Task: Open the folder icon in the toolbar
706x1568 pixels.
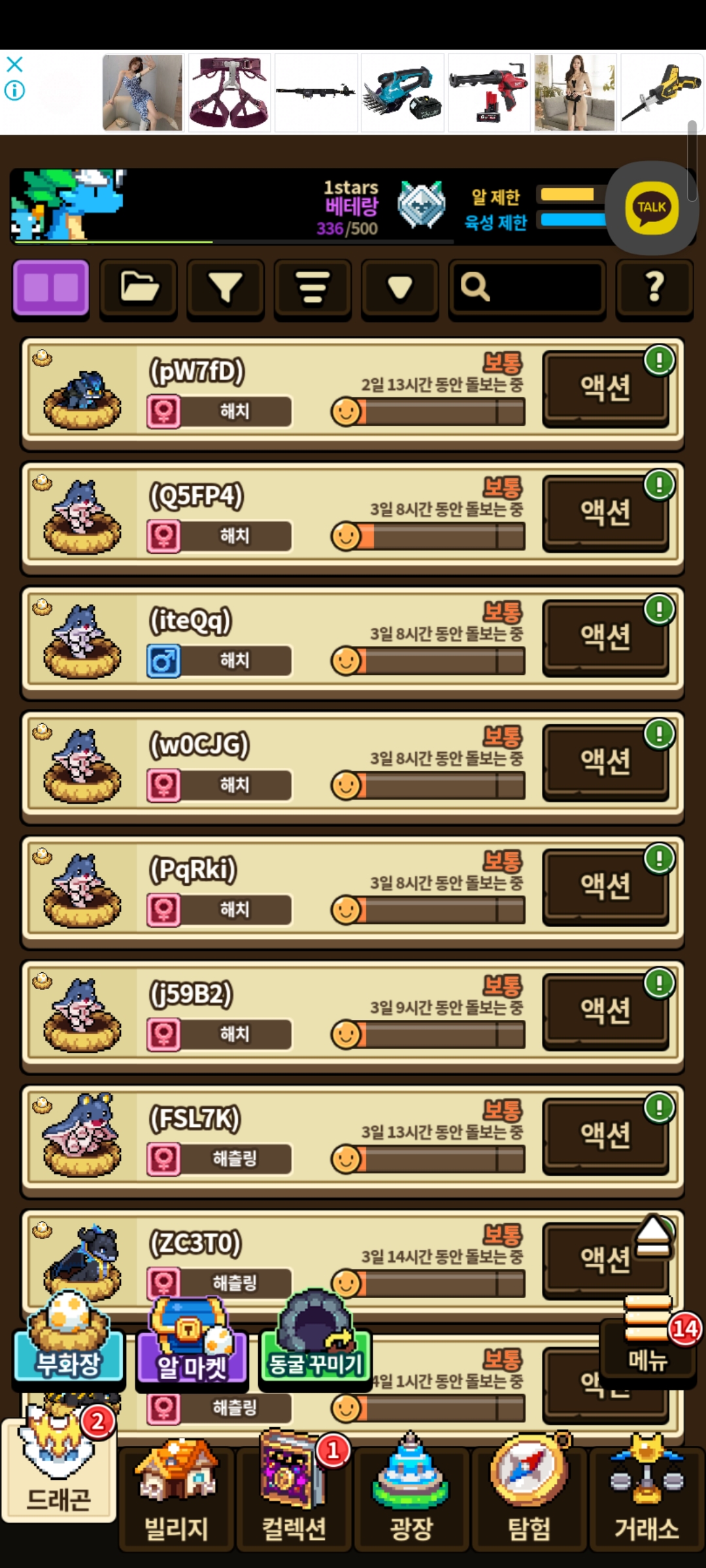Action: coord(139,287)
